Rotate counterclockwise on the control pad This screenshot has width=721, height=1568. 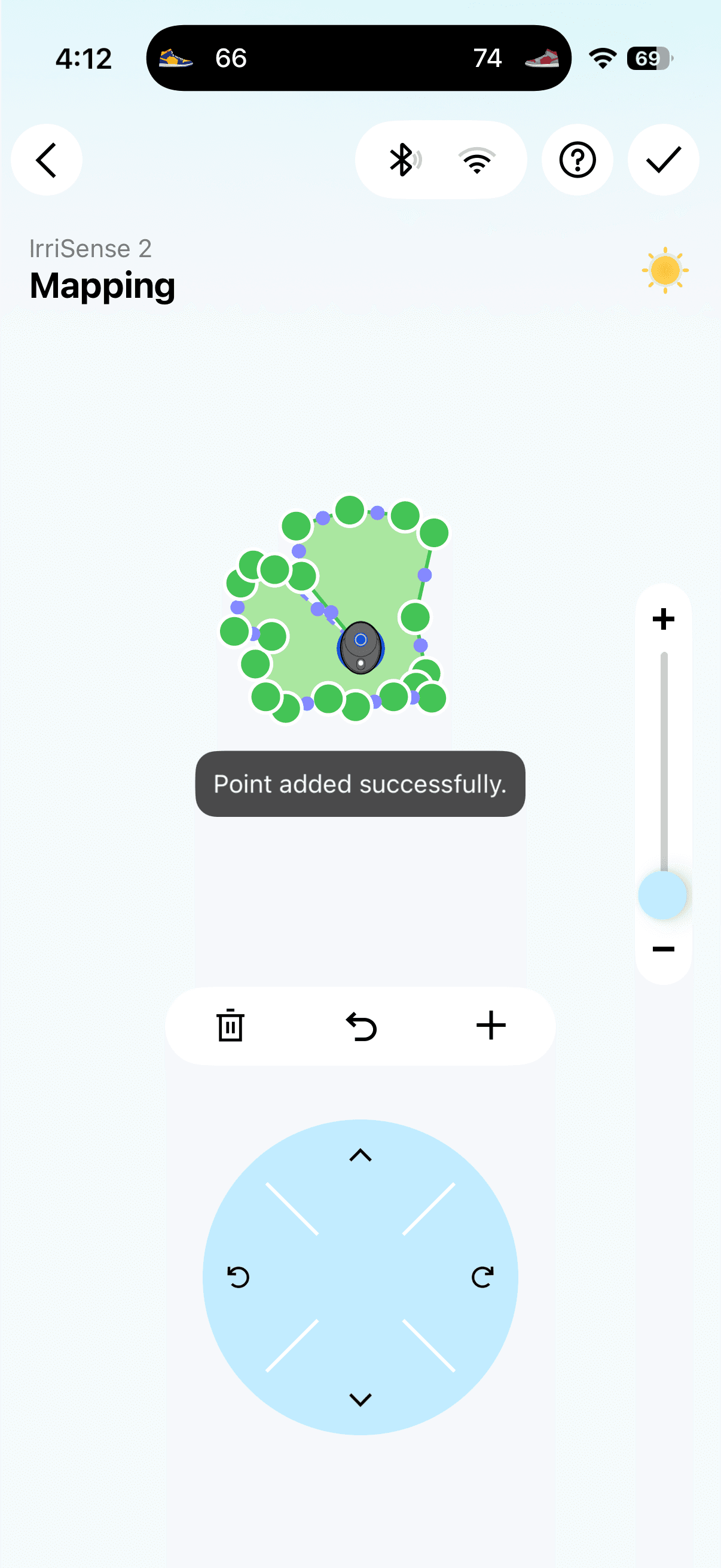238,1276
